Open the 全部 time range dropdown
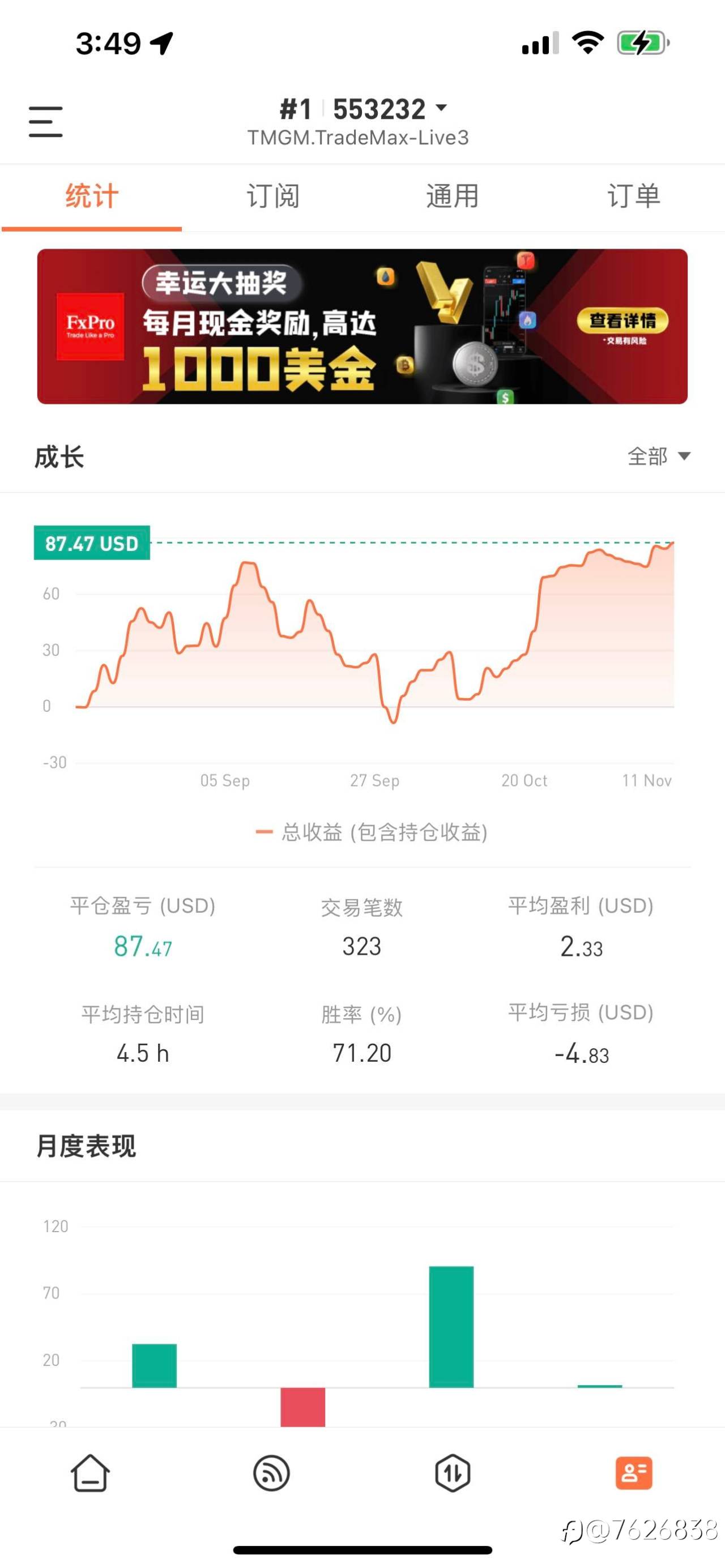Viewport: 725px width, 1568px height. (659, 456)
